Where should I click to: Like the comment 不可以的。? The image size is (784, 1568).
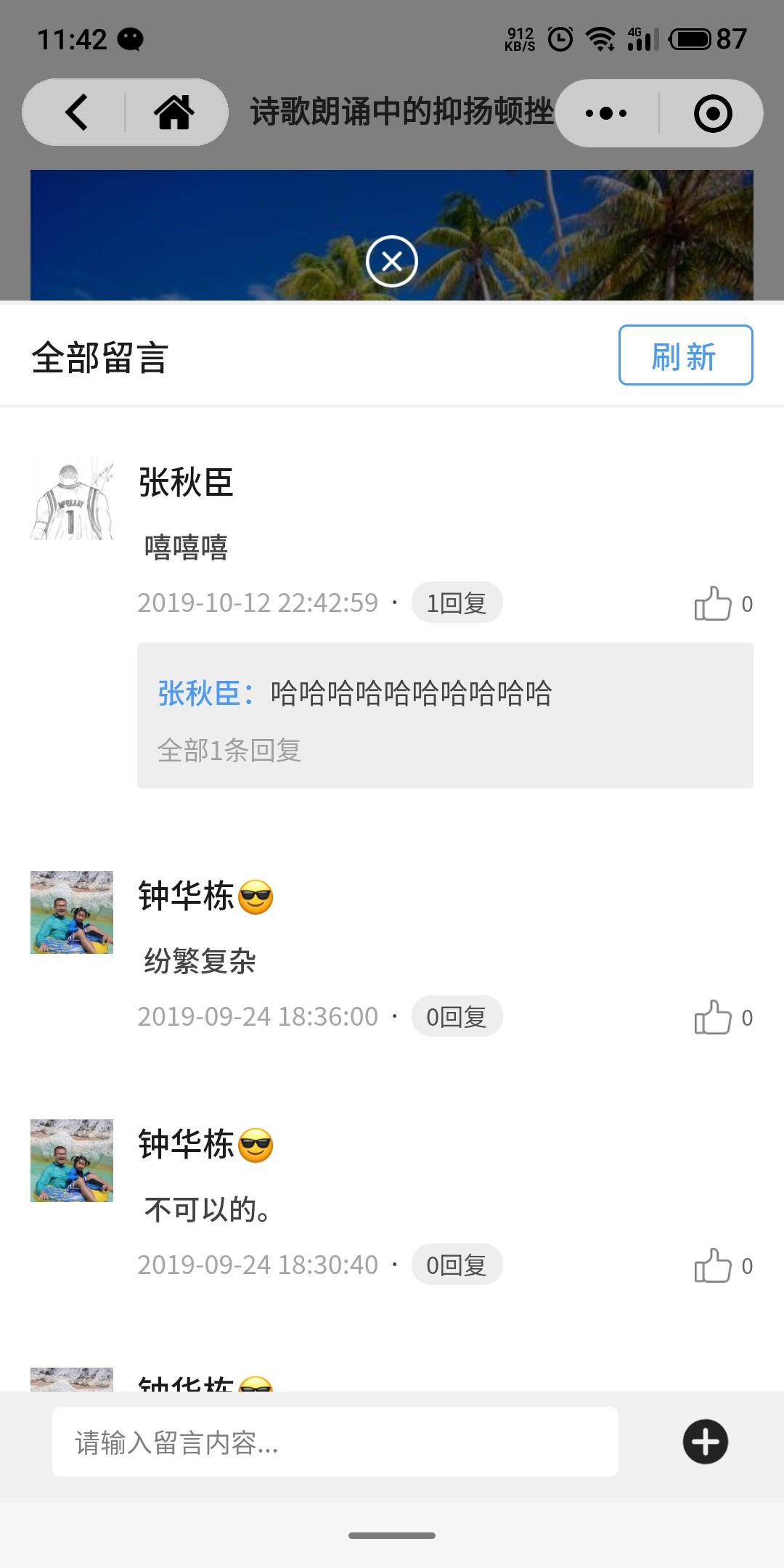coord(713,1265)
